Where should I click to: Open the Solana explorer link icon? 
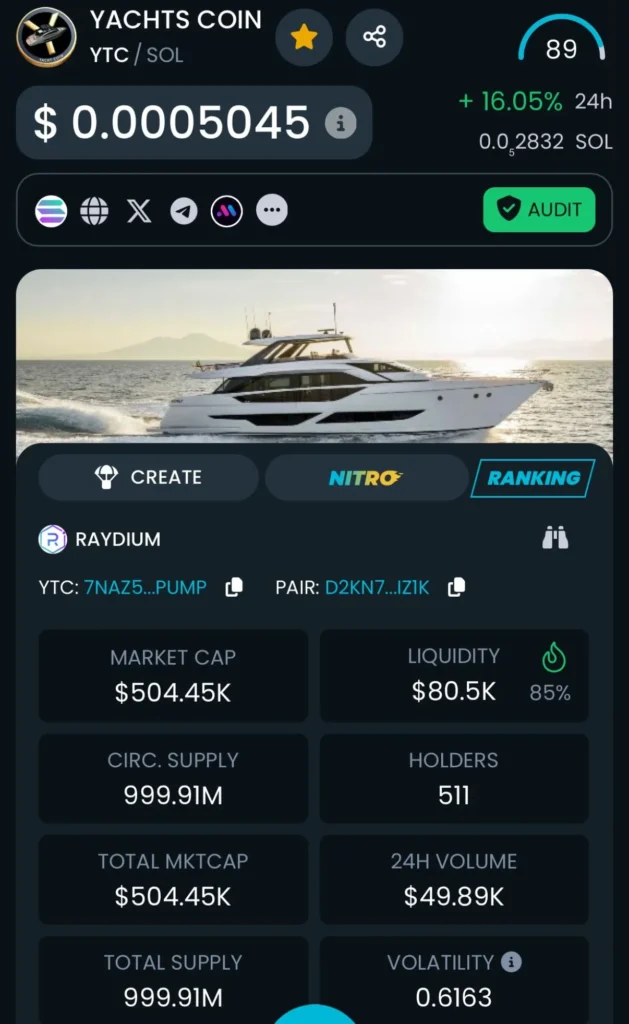click(x=51, y=211)
